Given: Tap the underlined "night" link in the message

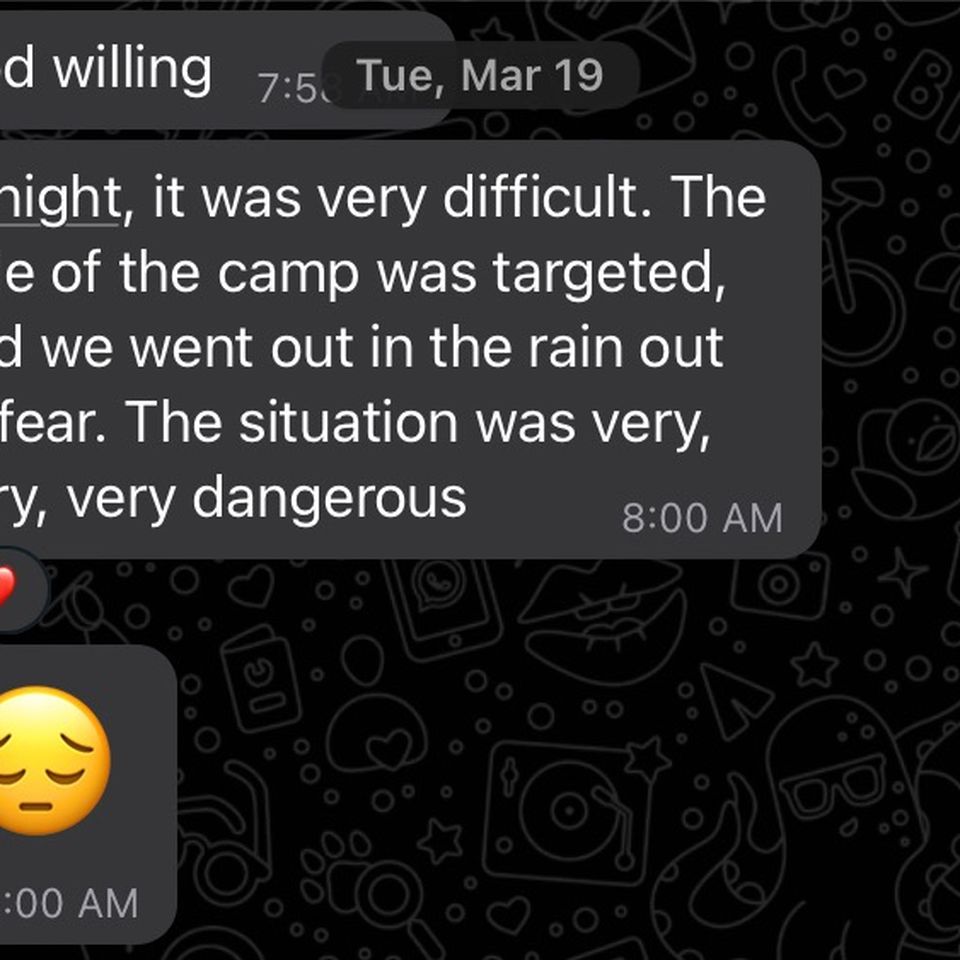Looking at the screenshot, I should tap(60, 199).
